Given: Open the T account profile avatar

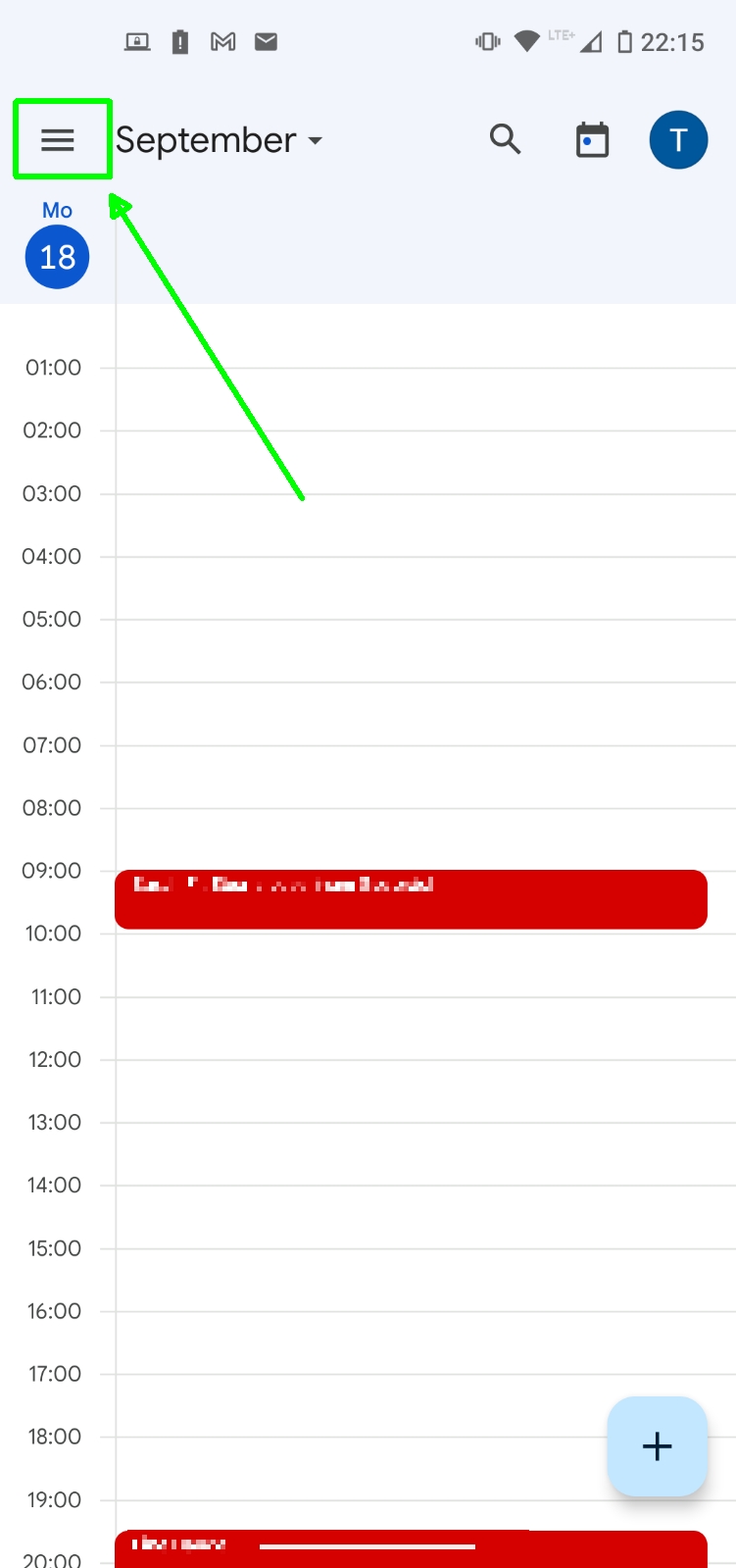Looking at the screenshot, I should click(x=678, y=140).
